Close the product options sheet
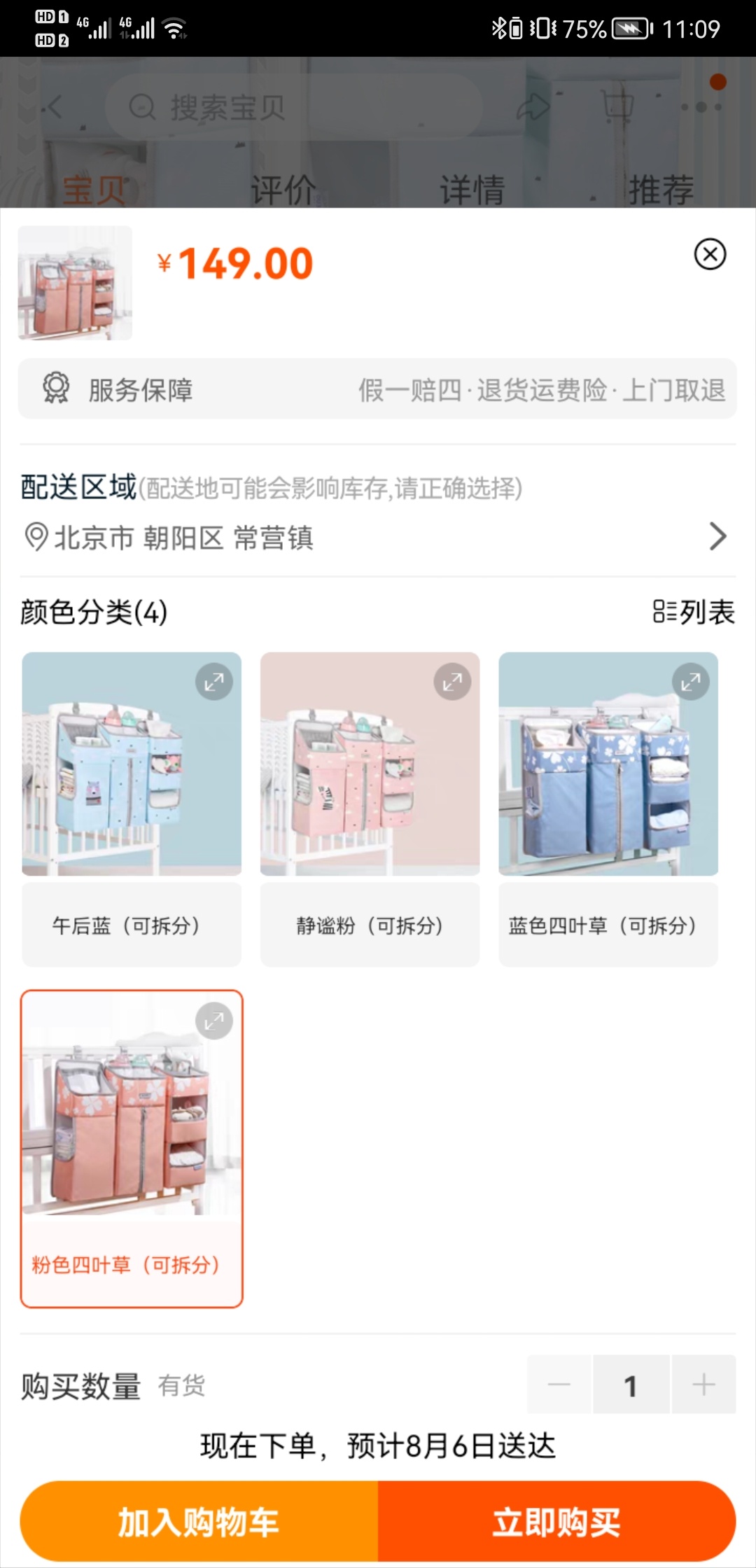The width and height of the screenshot is (756, 1568). (x=710, y=254)
